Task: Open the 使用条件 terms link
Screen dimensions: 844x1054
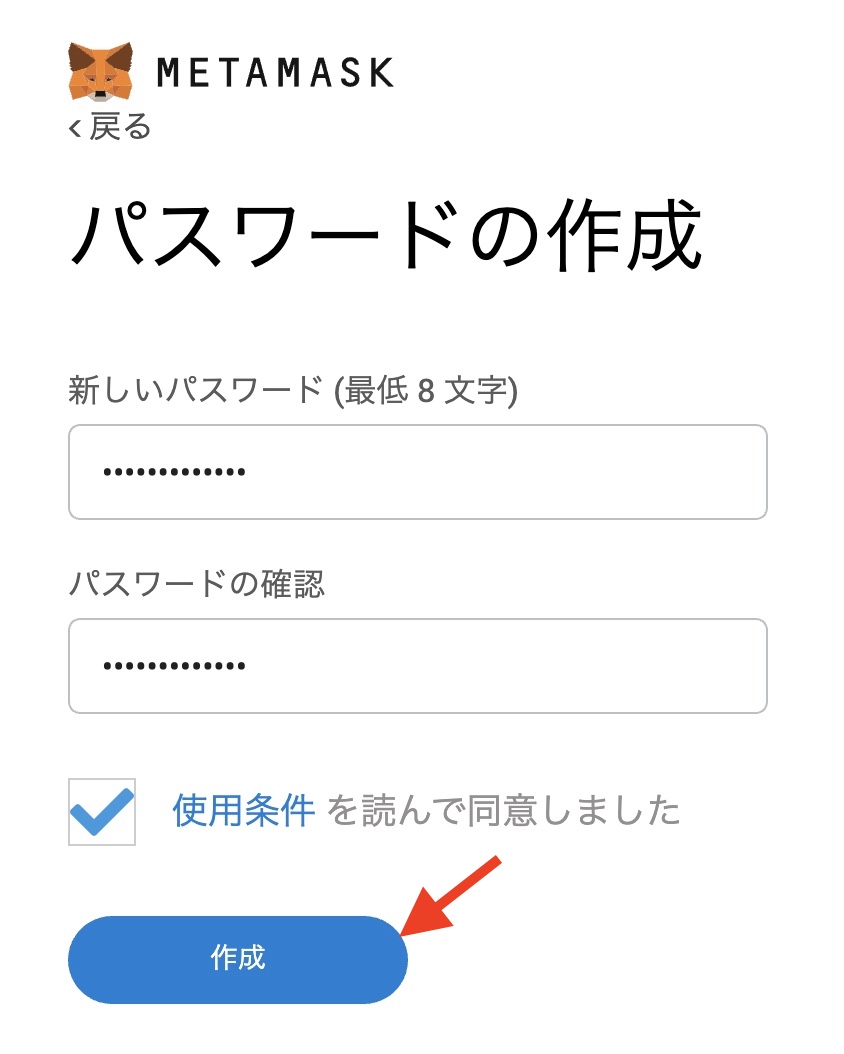Action: (244, 810)
